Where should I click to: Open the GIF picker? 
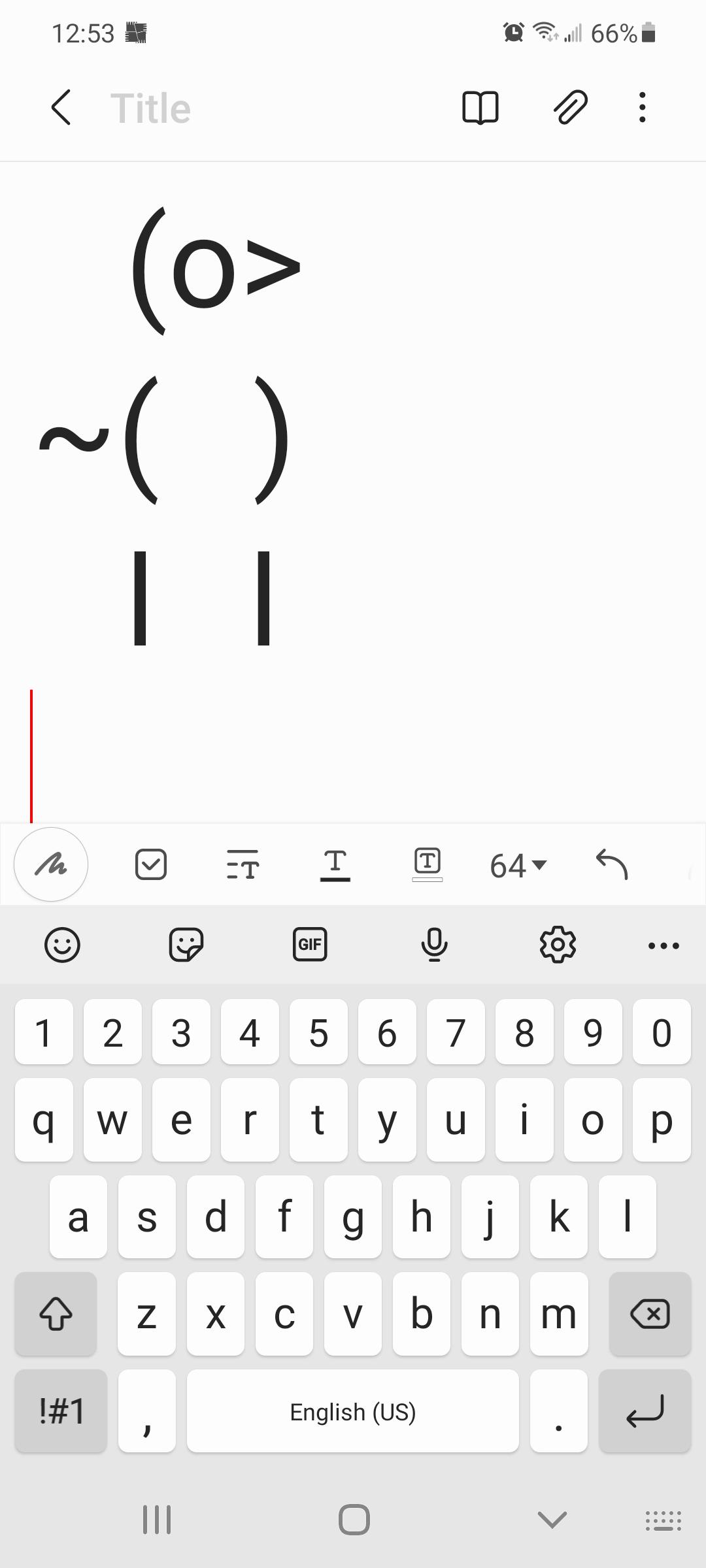(310, 945)
